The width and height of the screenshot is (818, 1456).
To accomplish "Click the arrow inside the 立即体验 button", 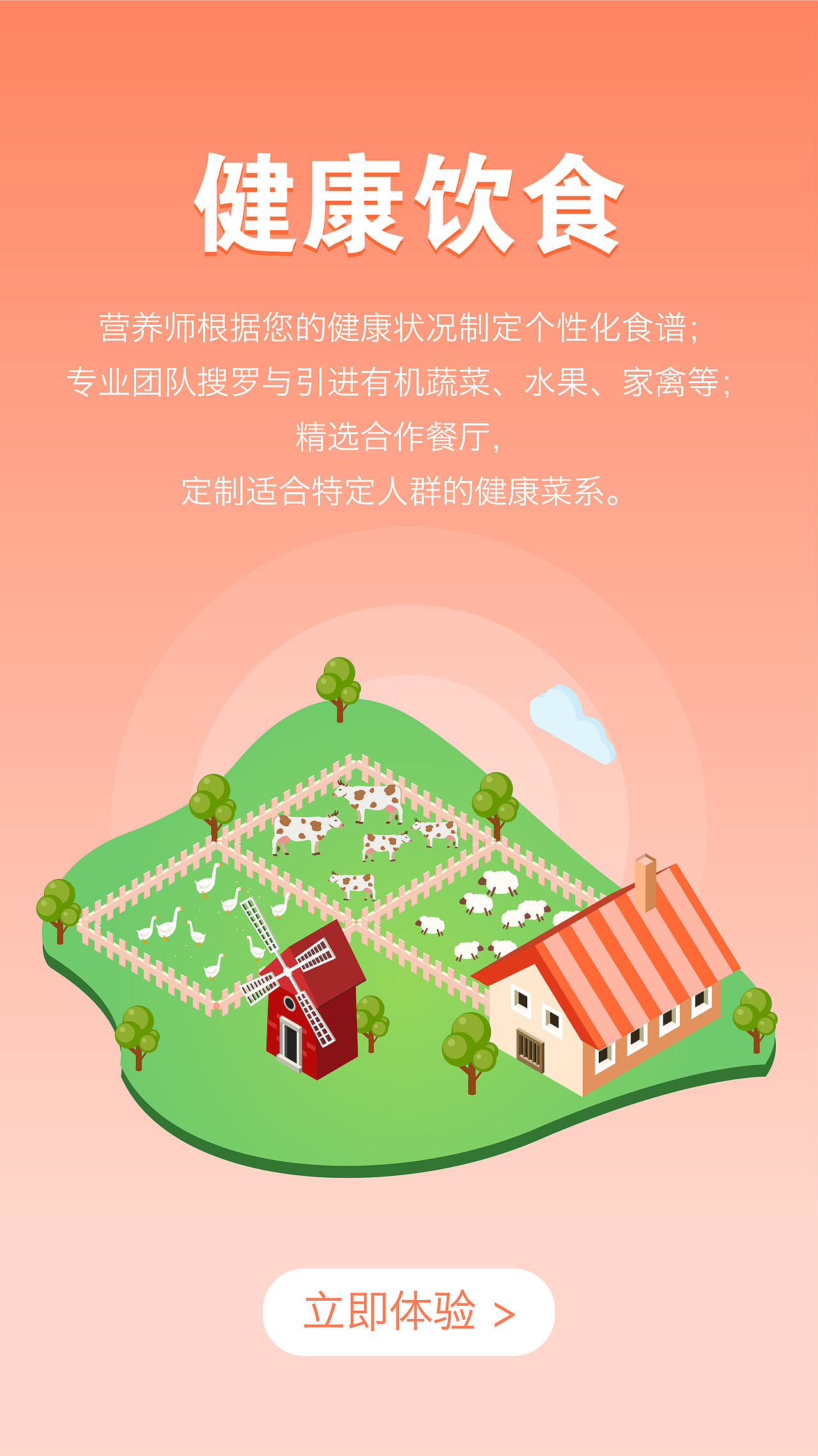I will click(x=505, y=1311).
